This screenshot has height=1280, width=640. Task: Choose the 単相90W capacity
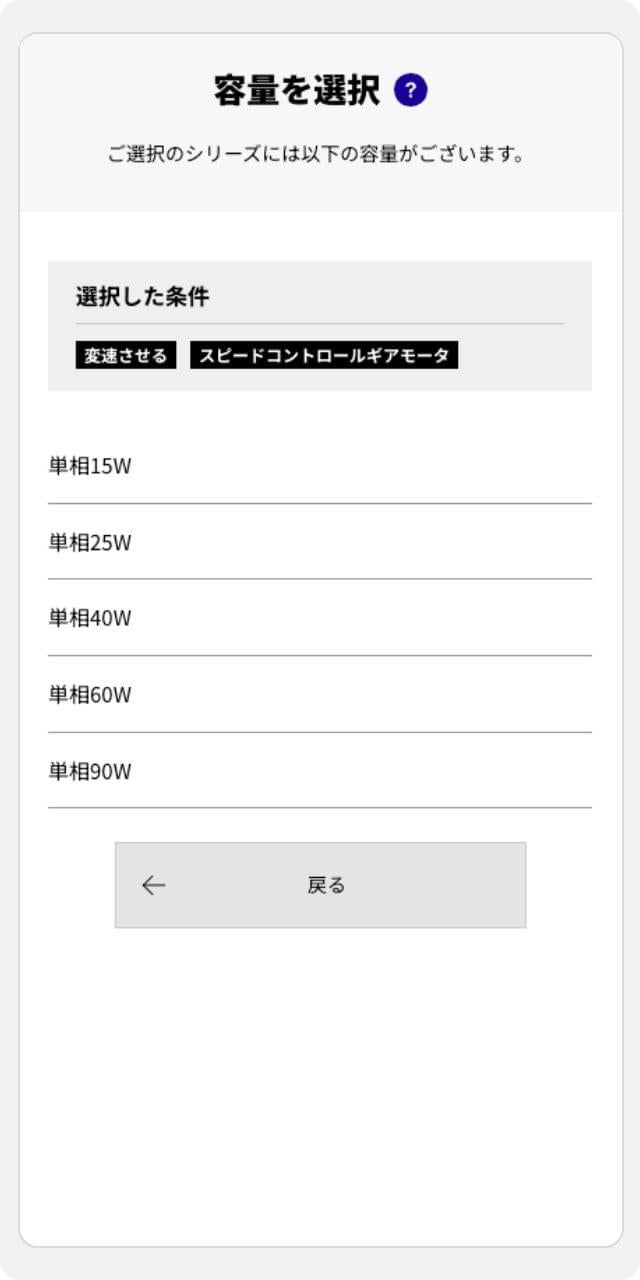[x=320, y=771]
